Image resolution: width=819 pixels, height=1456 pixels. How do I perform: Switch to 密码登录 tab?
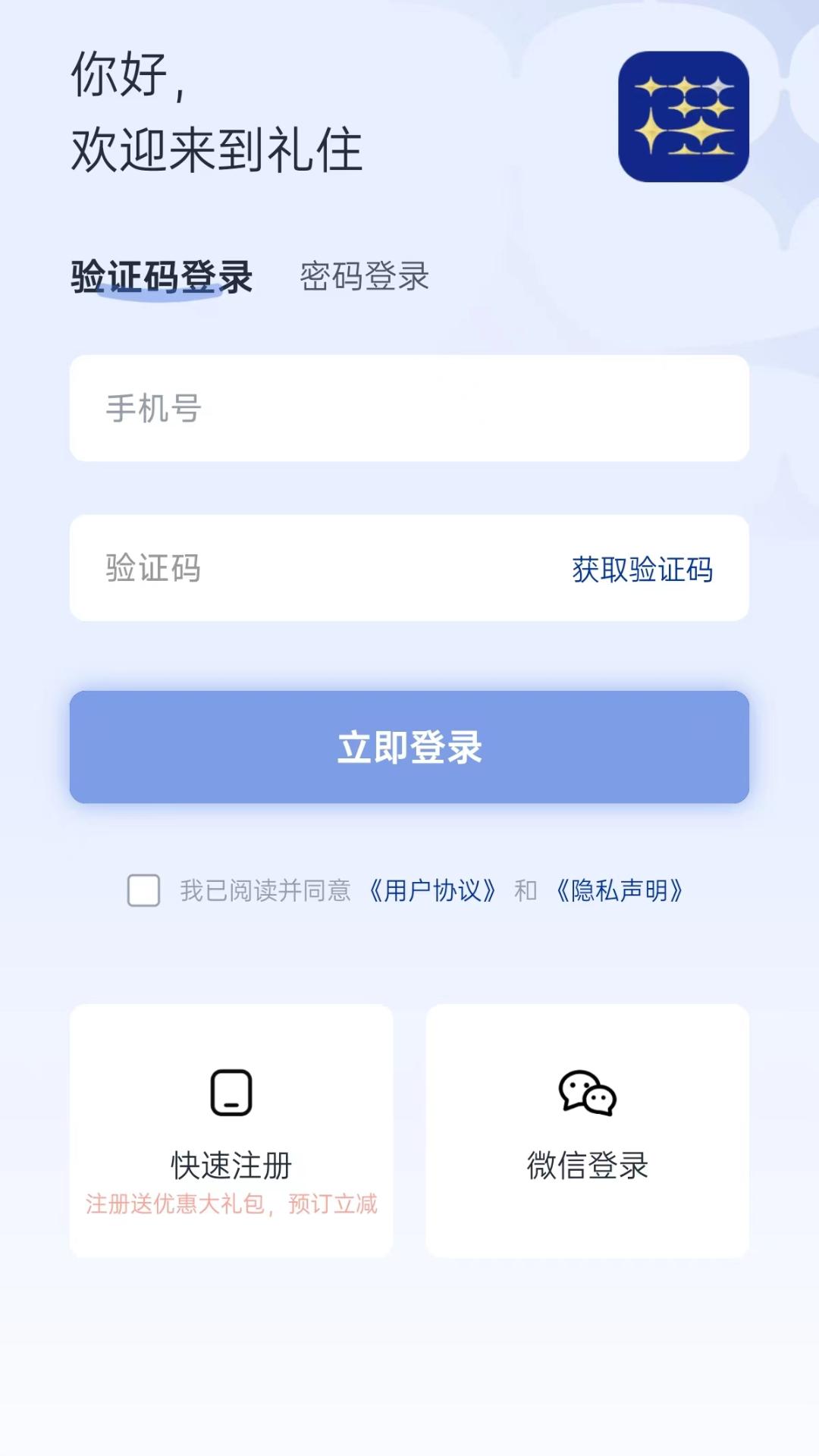click(x=363, y=278)
